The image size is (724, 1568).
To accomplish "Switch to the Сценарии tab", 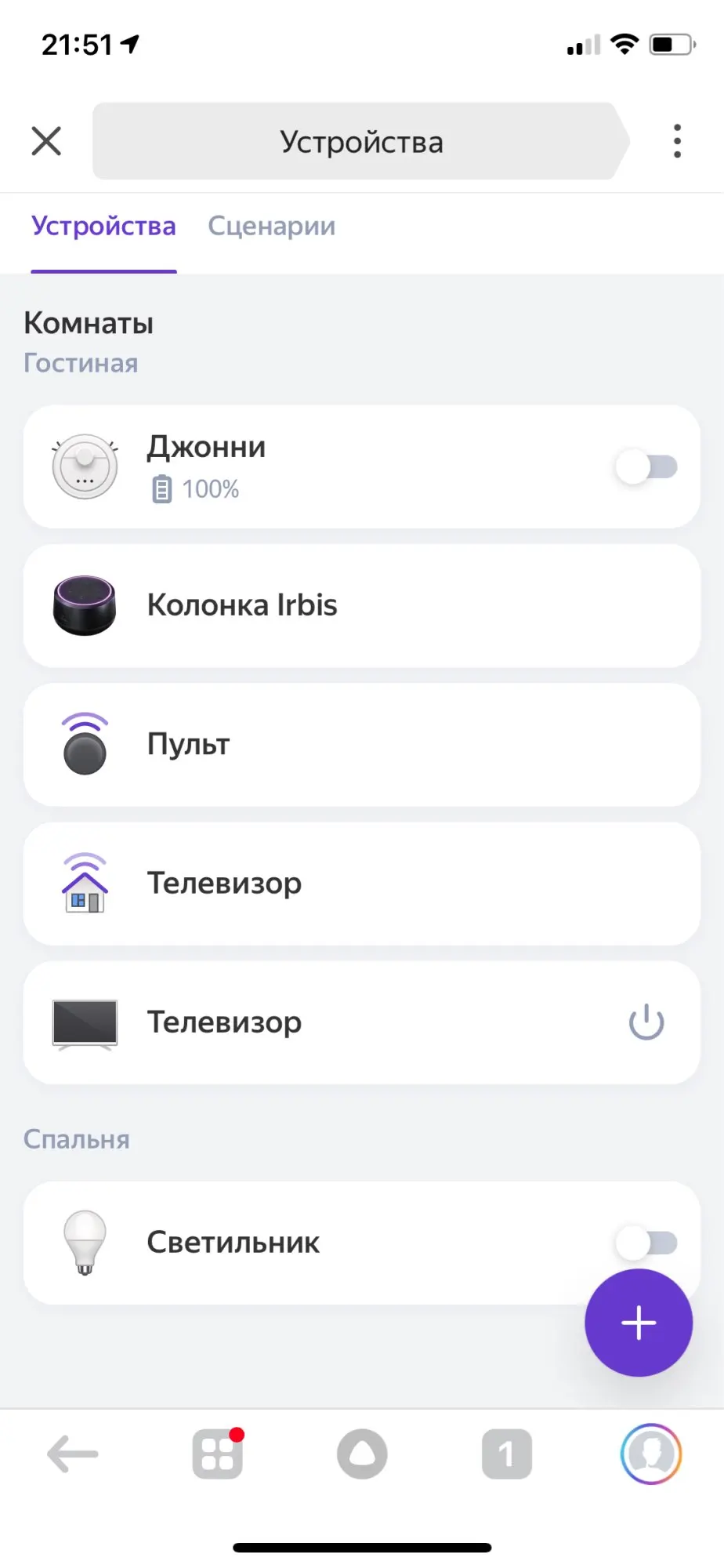I will (271, 227).
